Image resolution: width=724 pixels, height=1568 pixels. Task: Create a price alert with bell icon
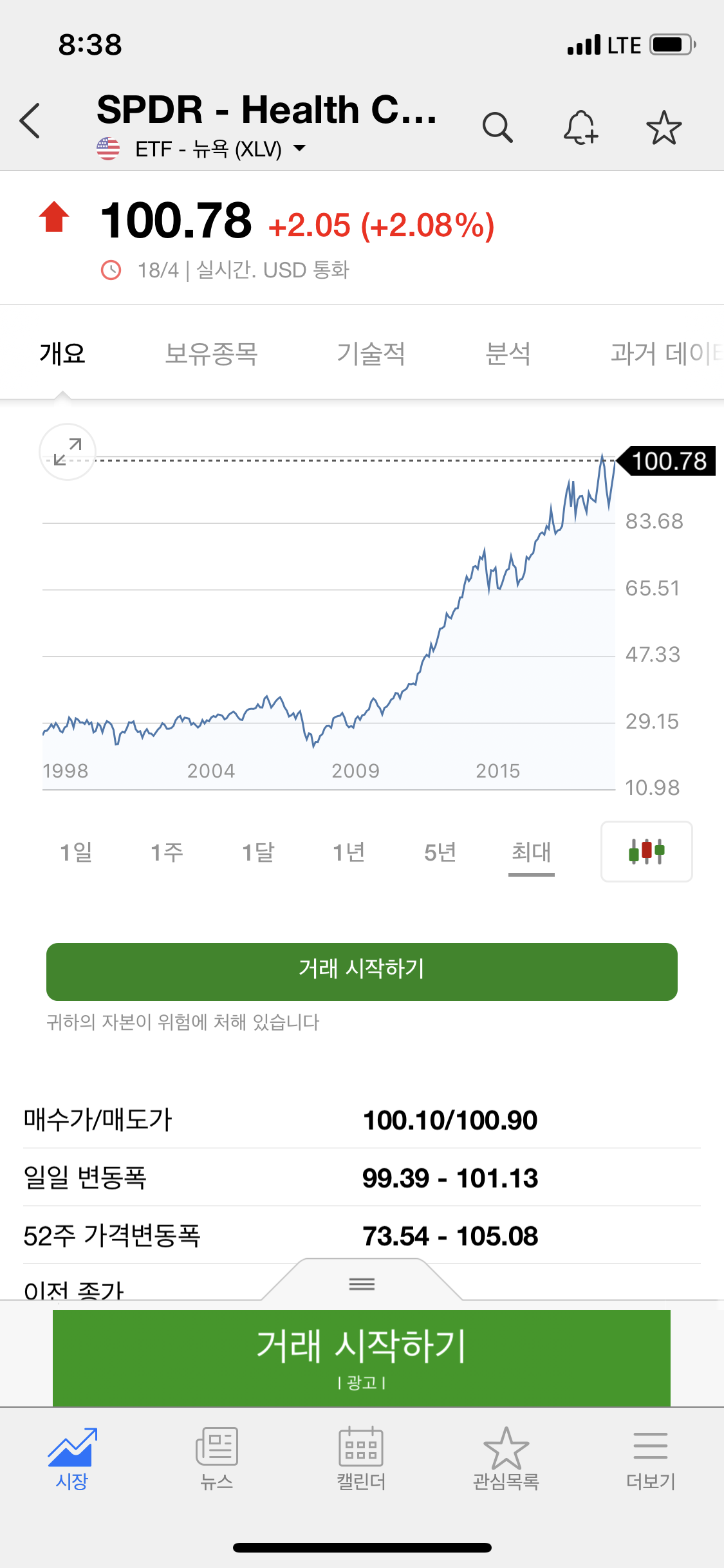click(x=580, y=127)
